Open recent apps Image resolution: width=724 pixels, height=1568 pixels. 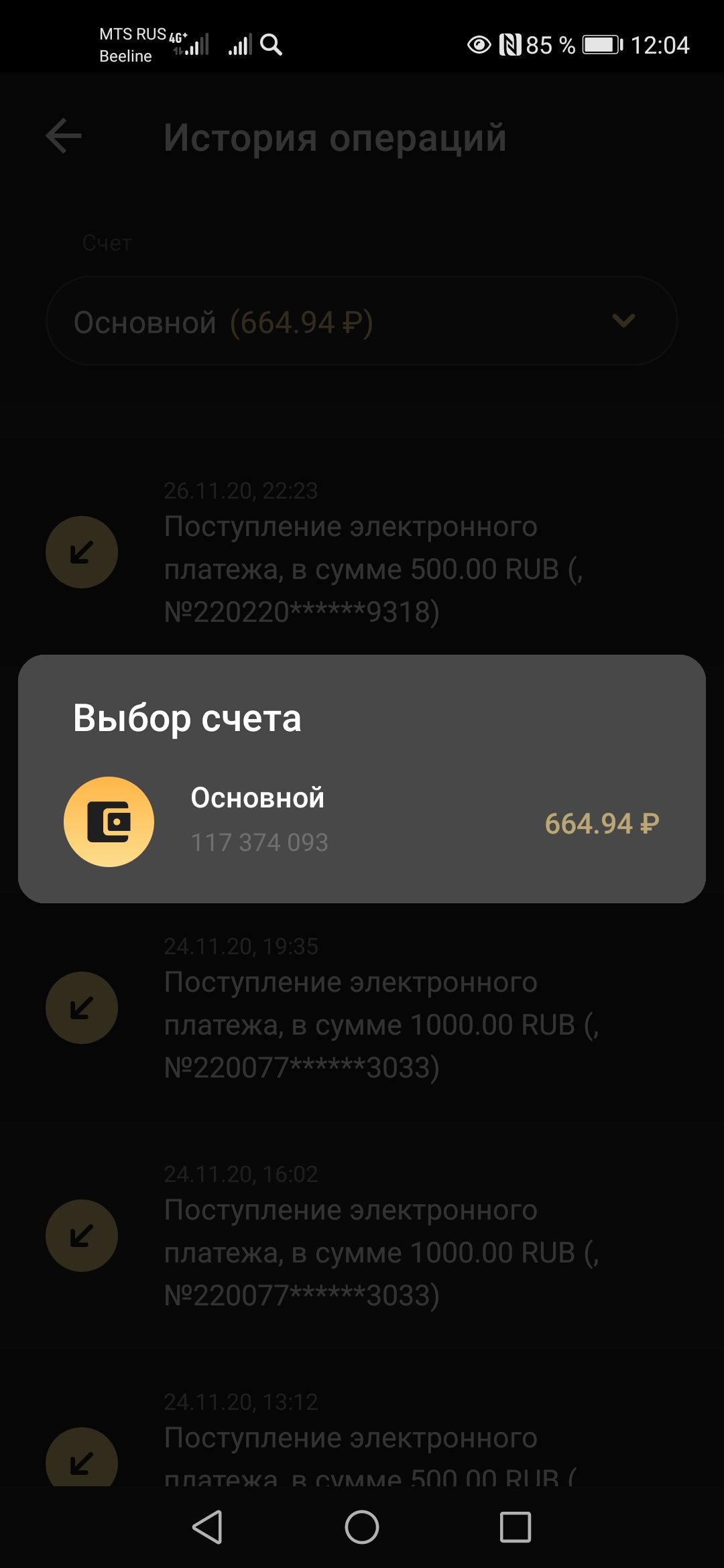tap(515, 1527)
